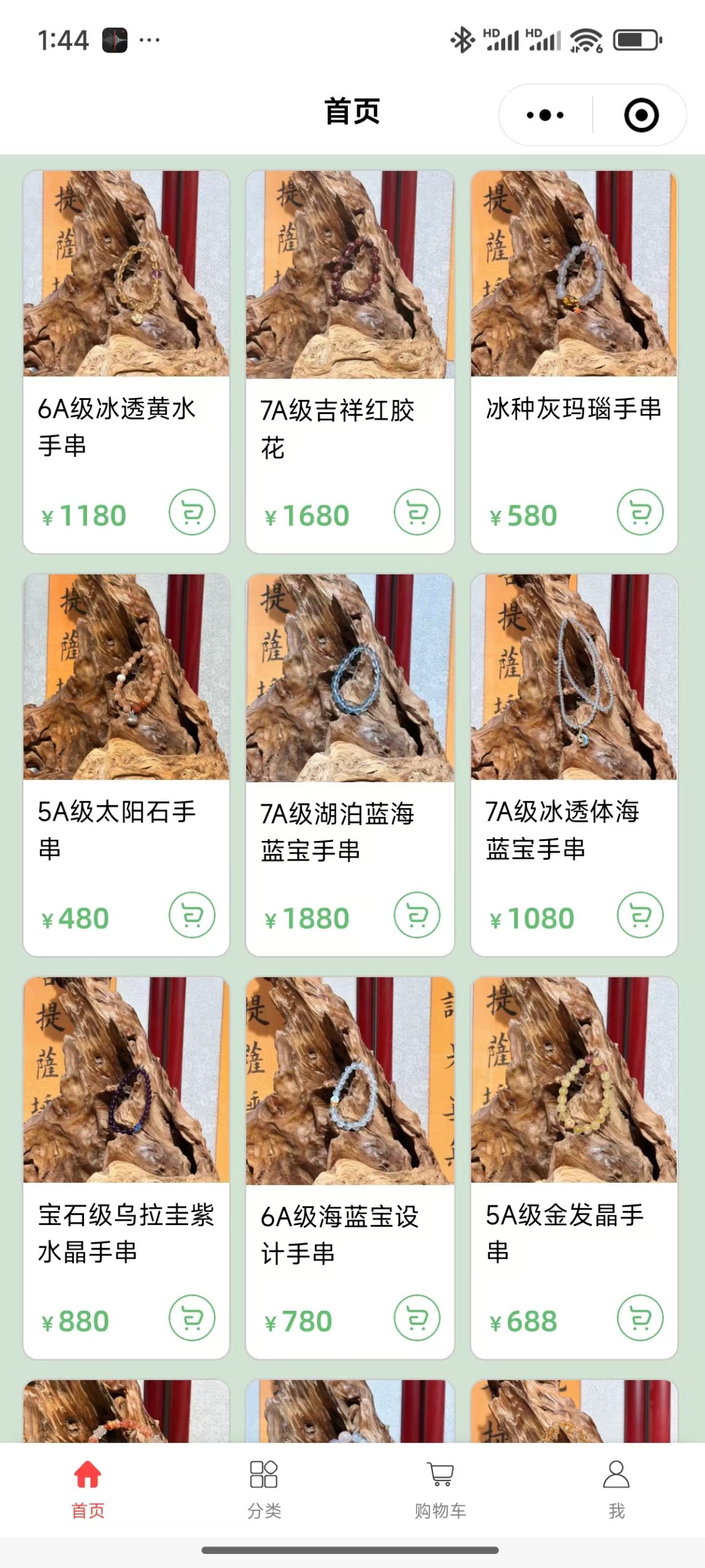Open the mini program more options menu
This screenshot has width=705, height=1568.
click(x=545, y=115)
